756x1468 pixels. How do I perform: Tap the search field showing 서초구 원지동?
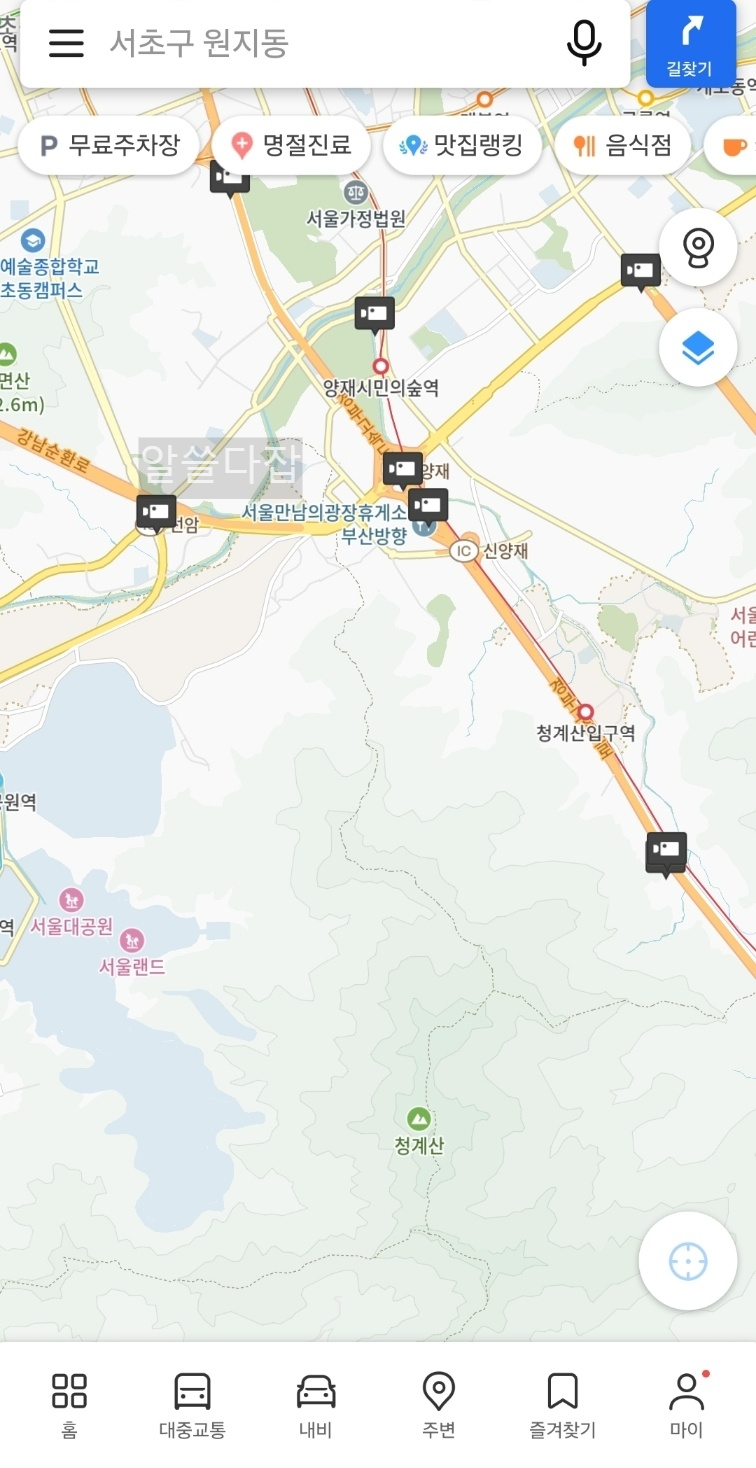coord(300,43)
